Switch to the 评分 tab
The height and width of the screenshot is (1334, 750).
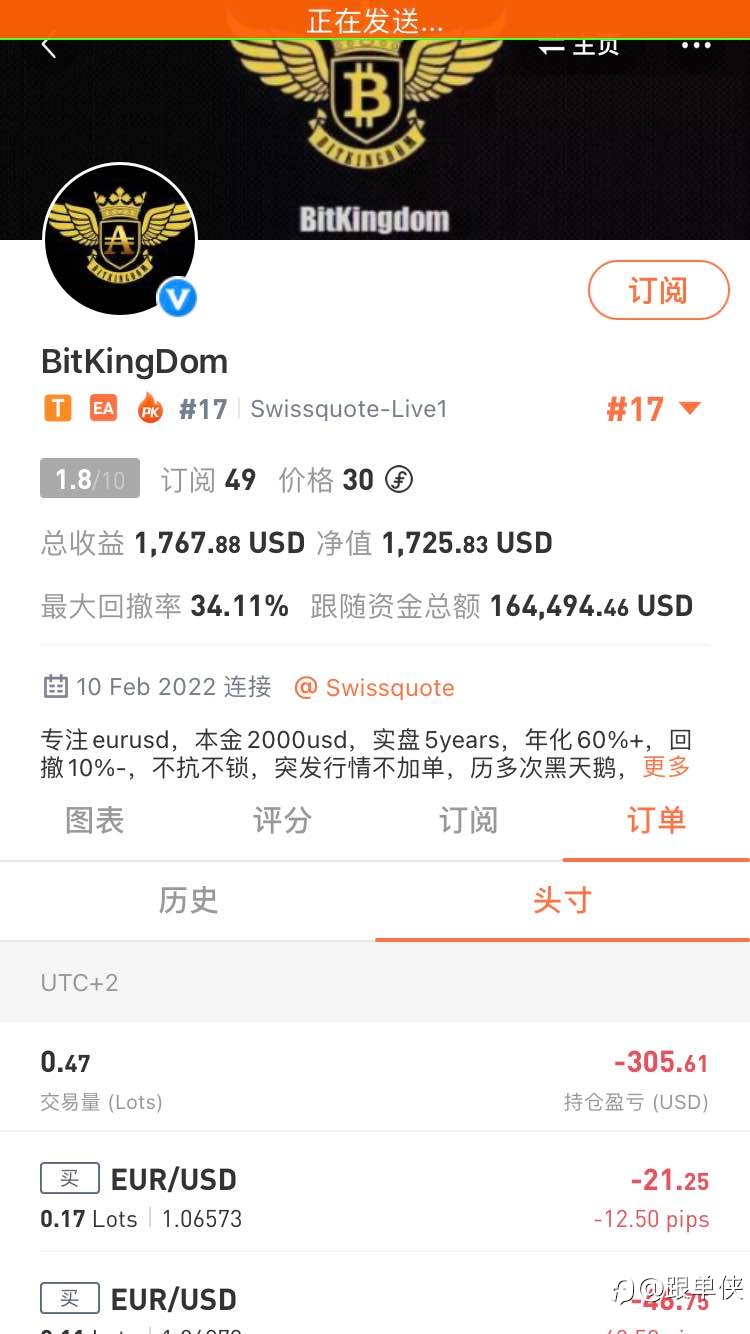282,821
